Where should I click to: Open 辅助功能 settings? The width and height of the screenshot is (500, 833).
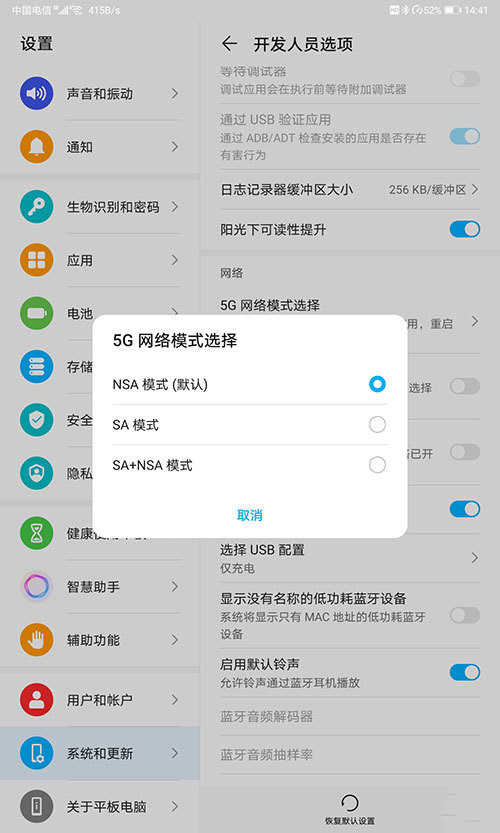pos(100,640)
